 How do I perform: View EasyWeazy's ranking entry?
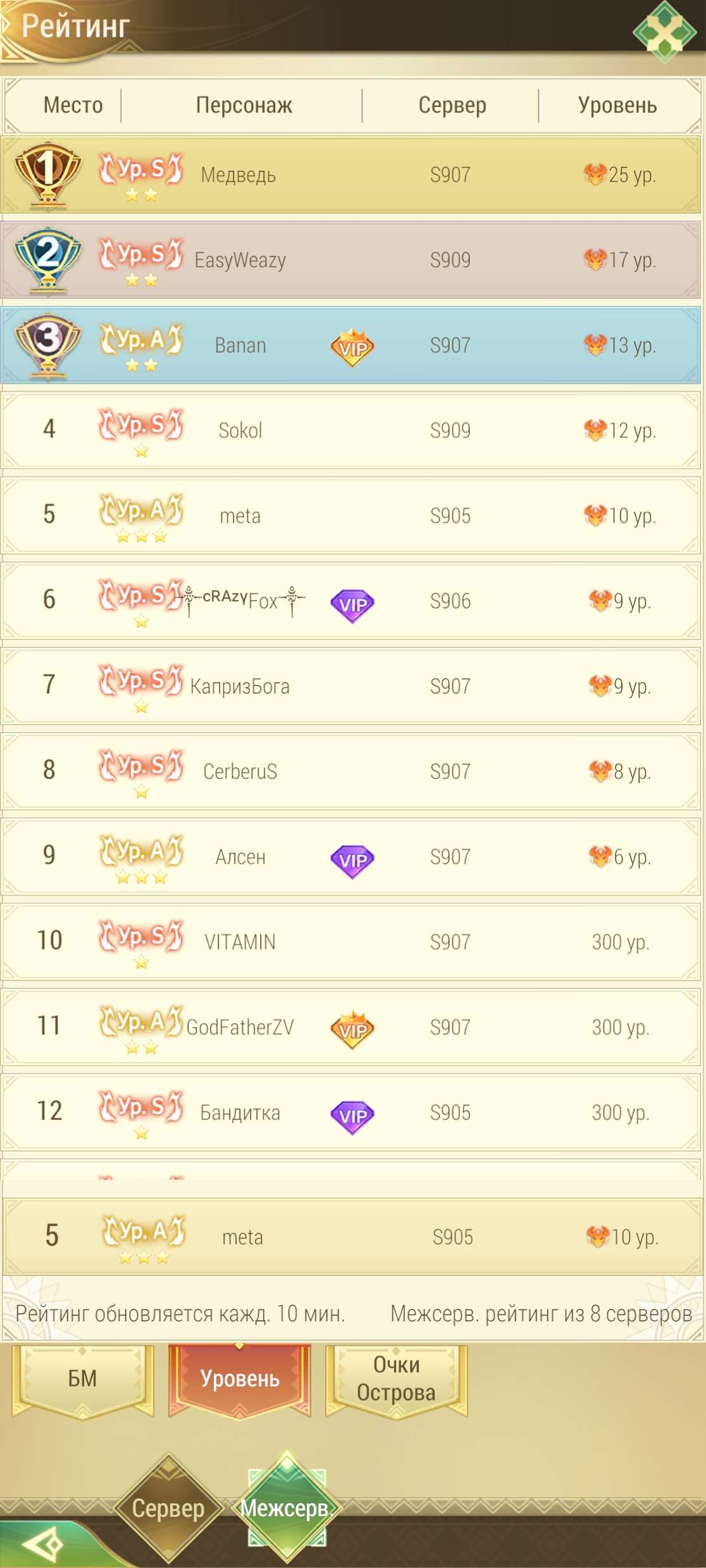tap(352, 260)
